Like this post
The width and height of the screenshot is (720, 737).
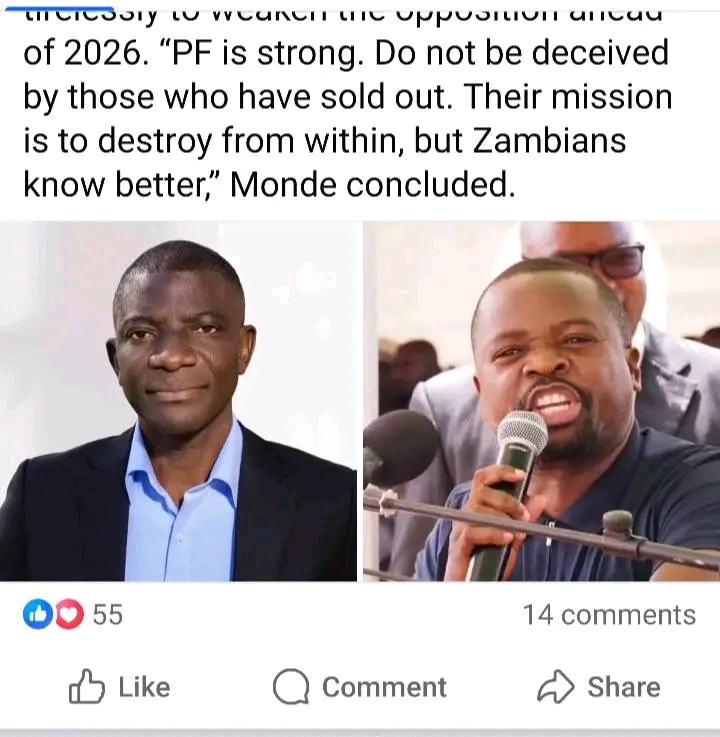[119, 687]
